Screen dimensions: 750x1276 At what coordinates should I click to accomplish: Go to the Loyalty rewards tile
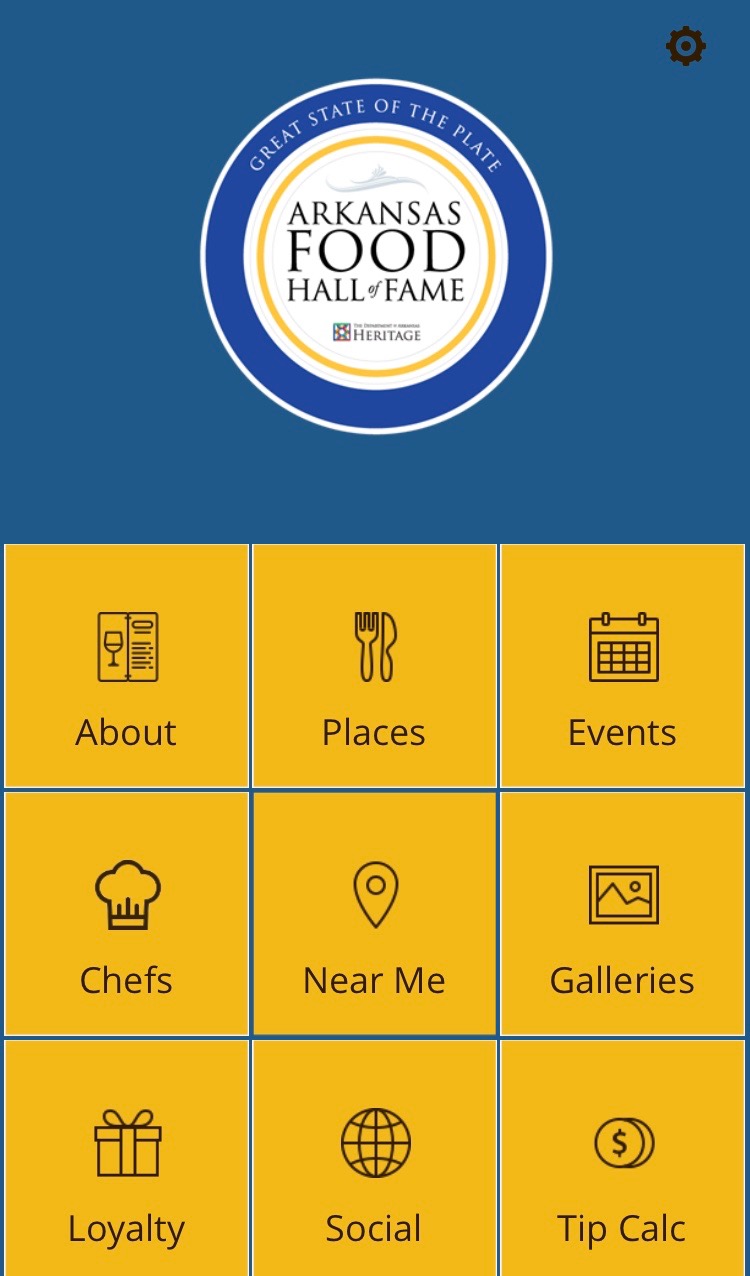pyautogui.click(x=127, y=1160)
